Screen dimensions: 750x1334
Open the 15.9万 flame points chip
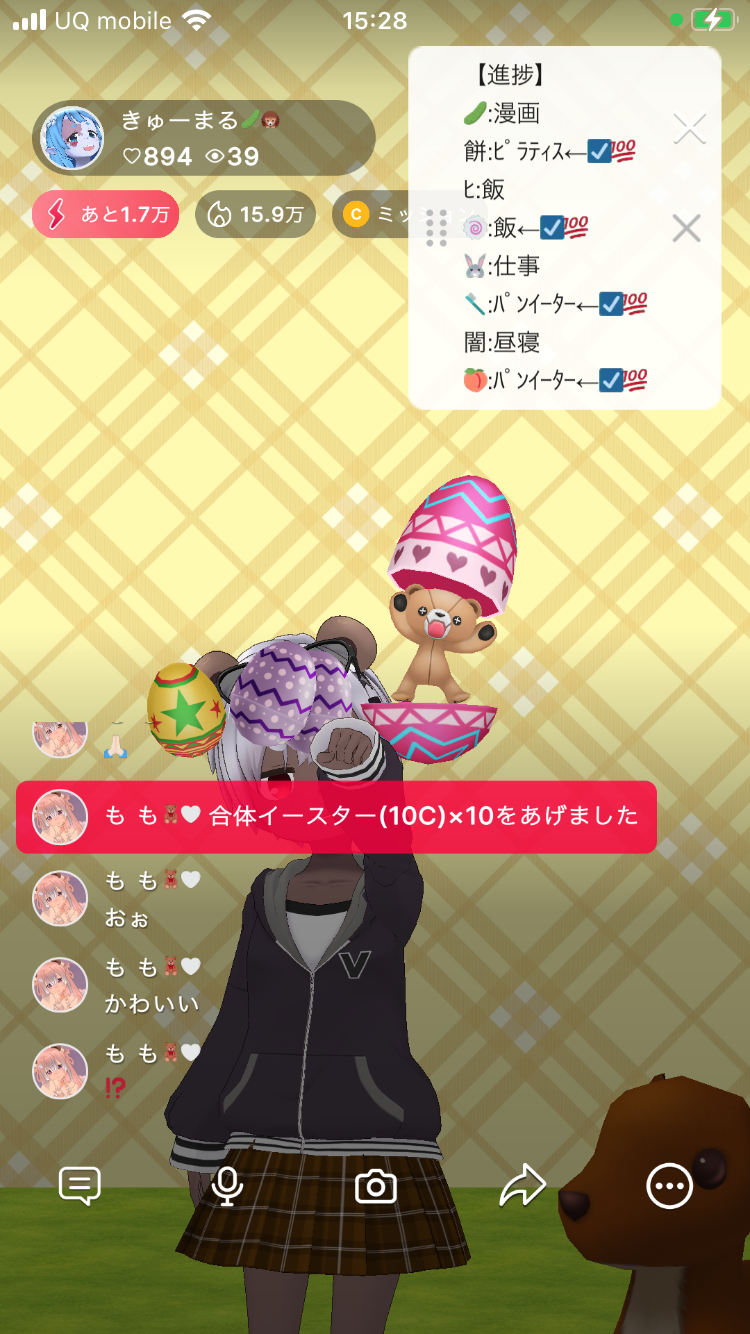pos(255,214)
